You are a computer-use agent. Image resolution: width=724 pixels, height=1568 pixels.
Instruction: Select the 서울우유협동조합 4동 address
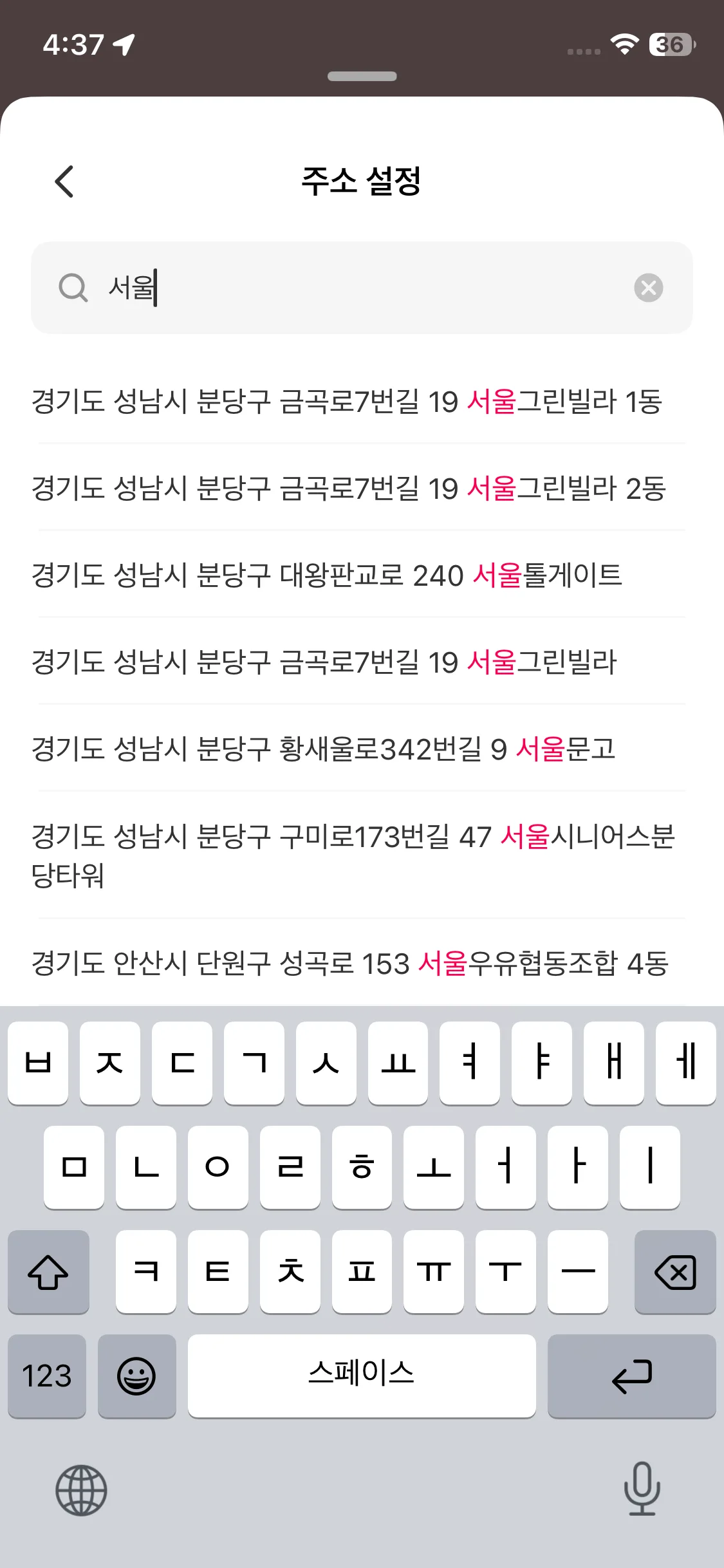point(350,964)
